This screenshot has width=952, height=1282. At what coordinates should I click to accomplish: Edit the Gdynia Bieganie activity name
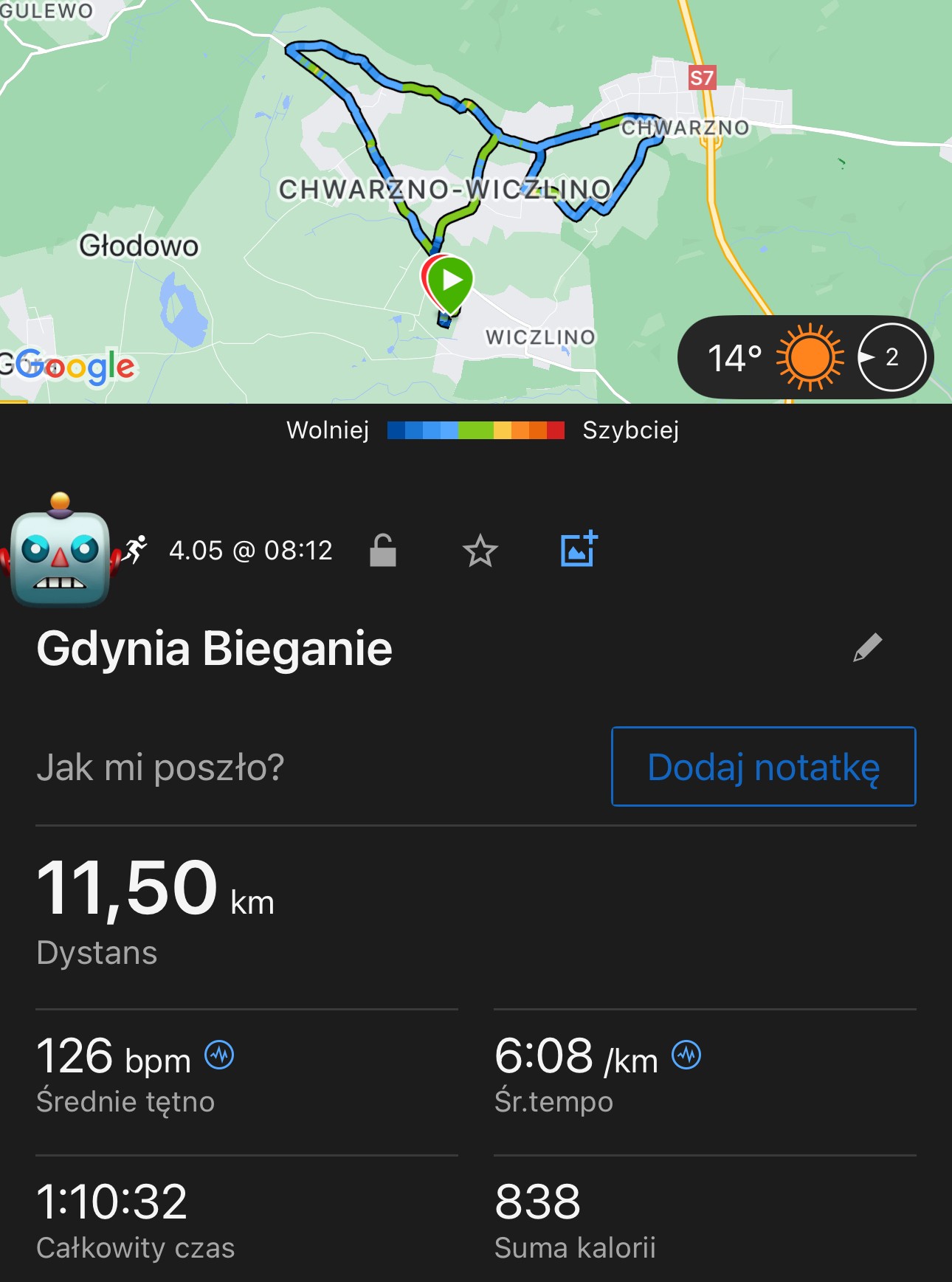(868, 648)
